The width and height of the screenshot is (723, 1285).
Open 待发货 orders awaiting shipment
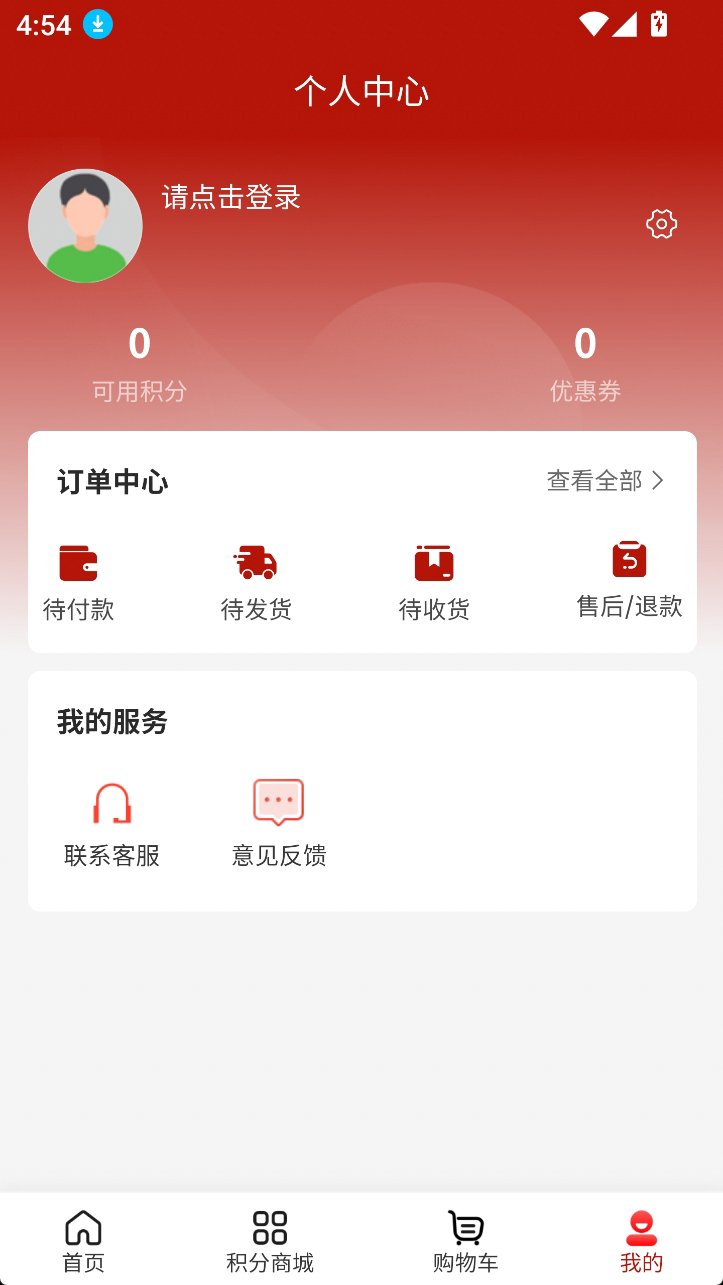click(256, 583)
